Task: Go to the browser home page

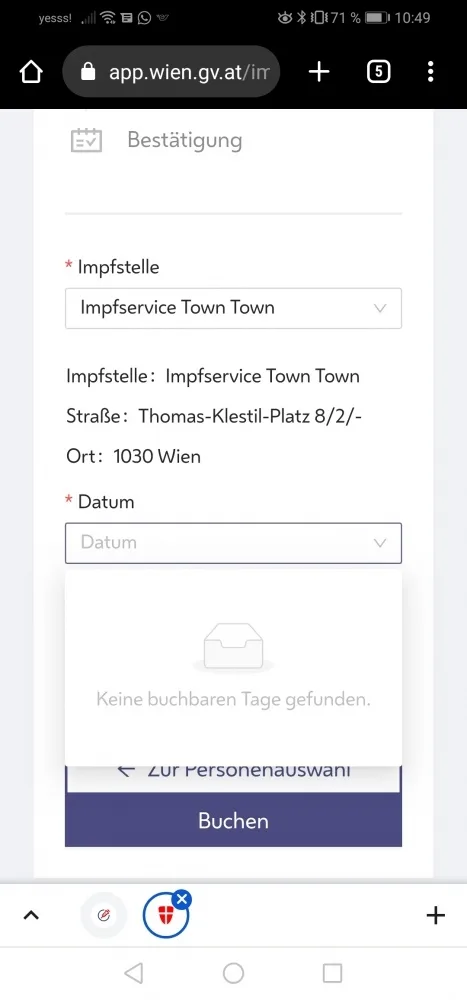Action: (x=31, y=72)
